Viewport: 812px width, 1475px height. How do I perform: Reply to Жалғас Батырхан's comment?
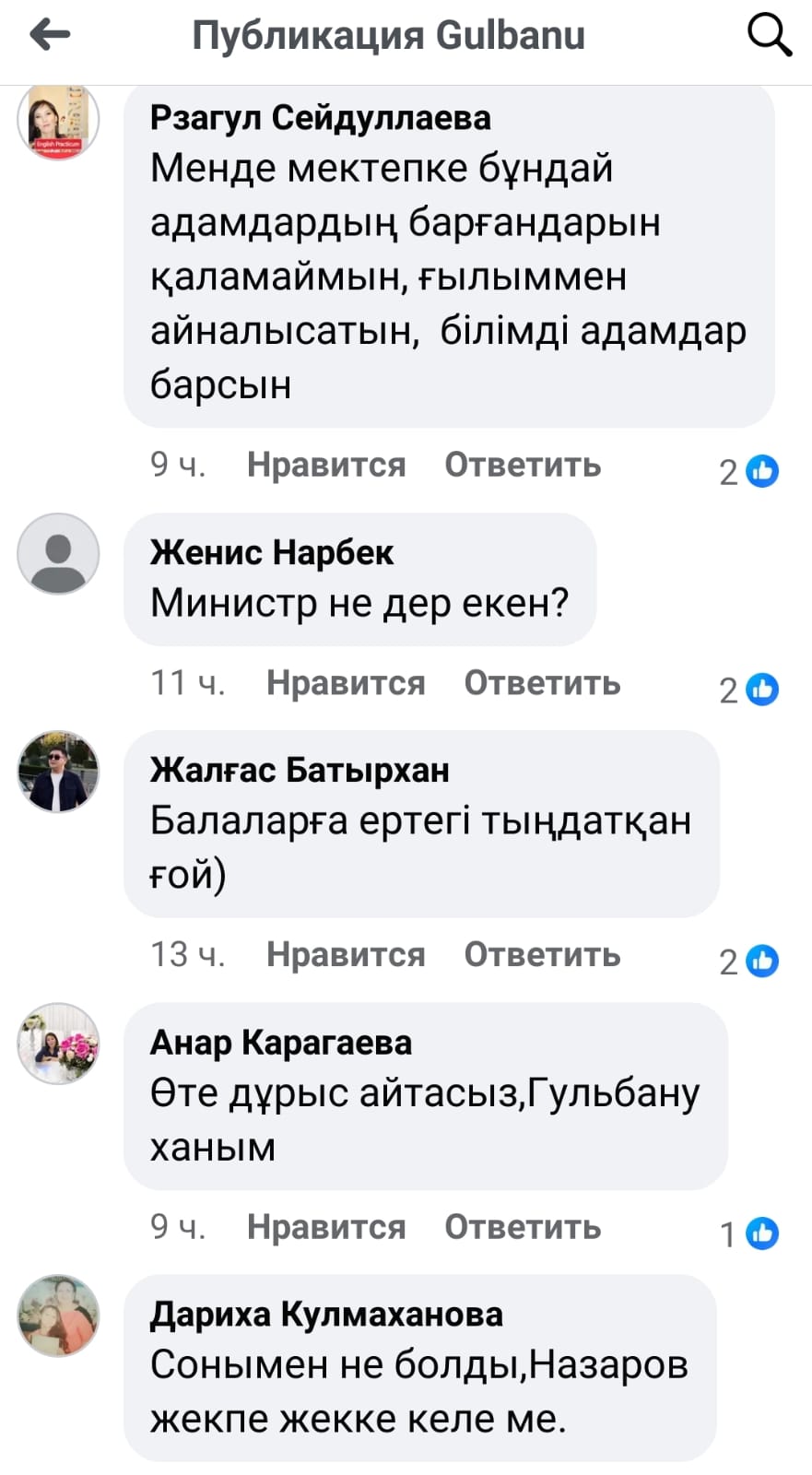click(x=542, y=955)
